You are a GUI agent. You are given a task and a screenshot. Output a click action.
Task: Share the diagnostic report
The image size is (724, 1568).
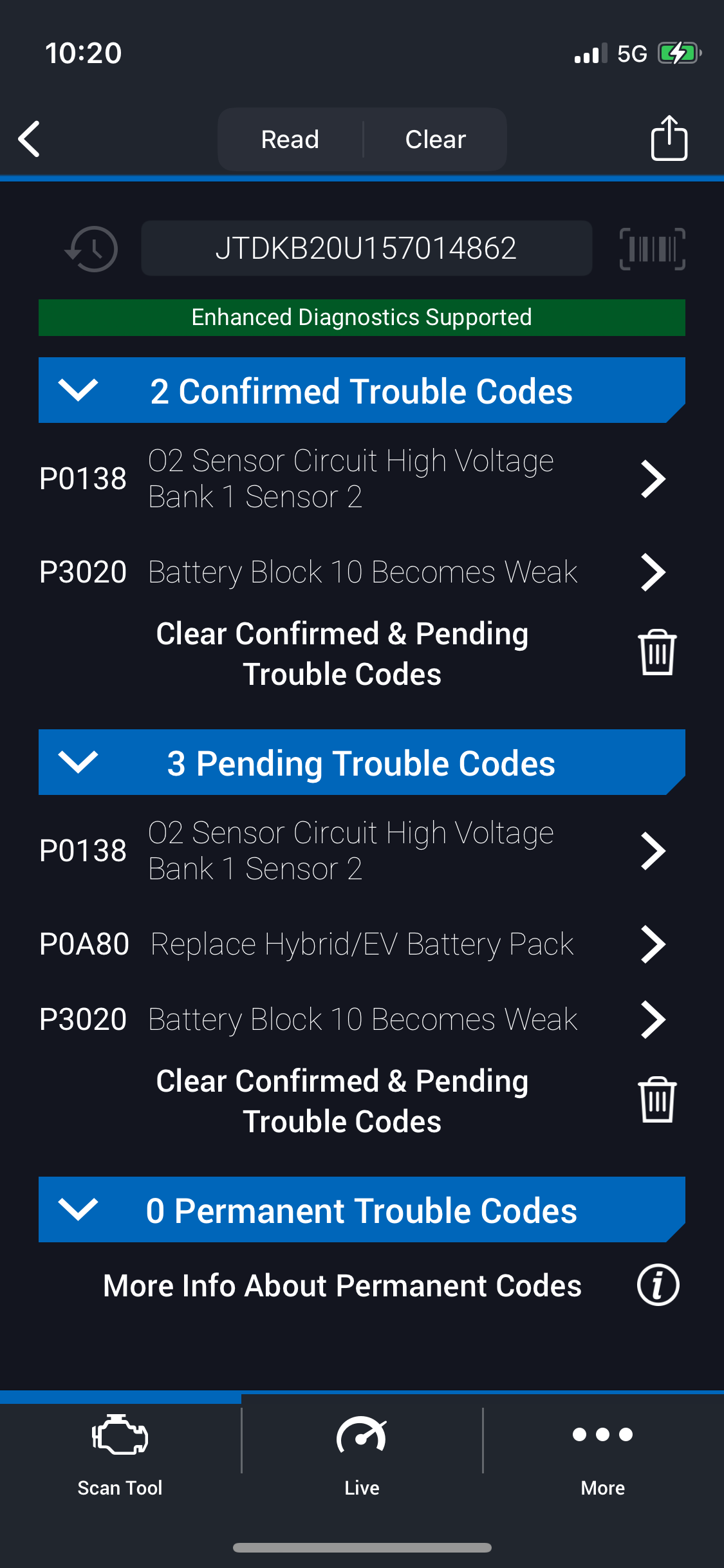coord(669,138)
